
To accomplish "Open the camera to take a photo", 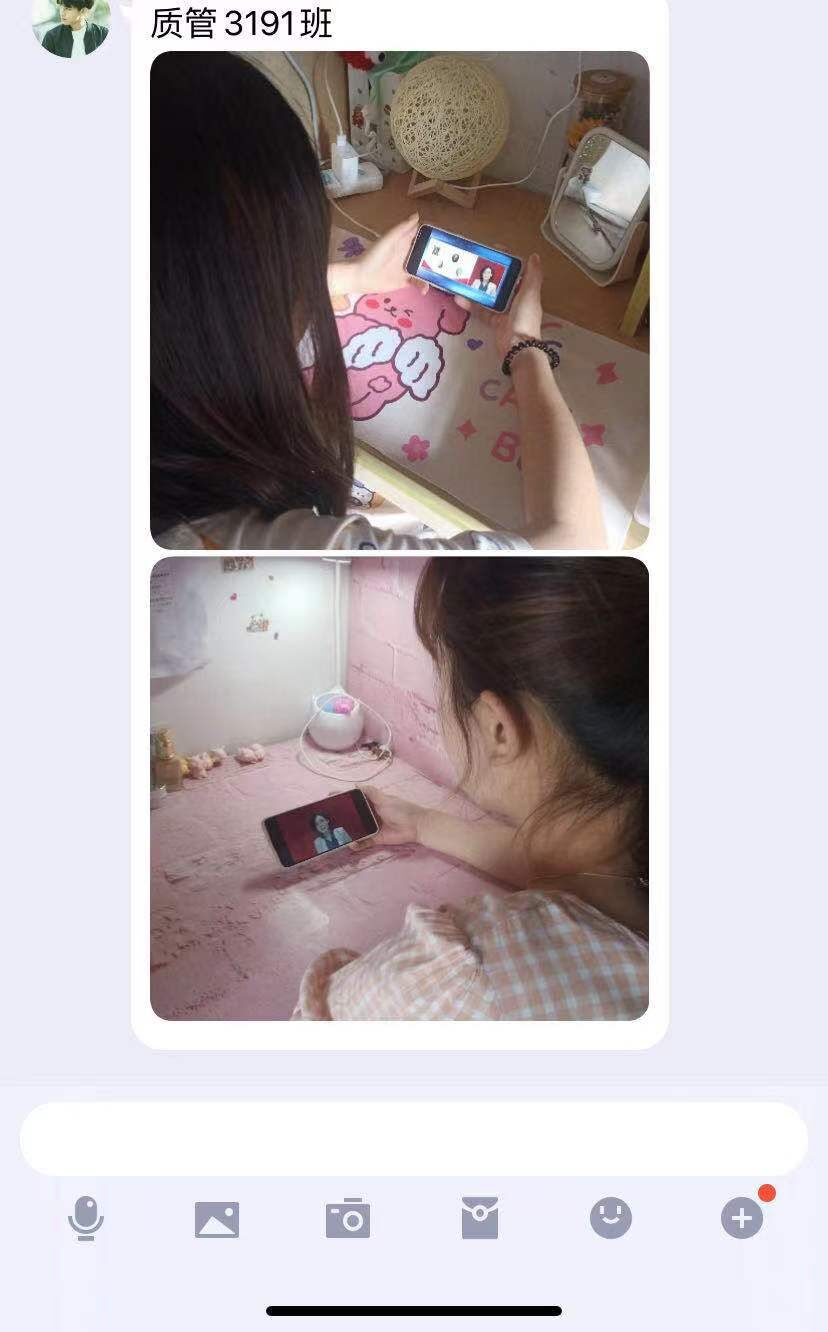I will (348, 1219).
